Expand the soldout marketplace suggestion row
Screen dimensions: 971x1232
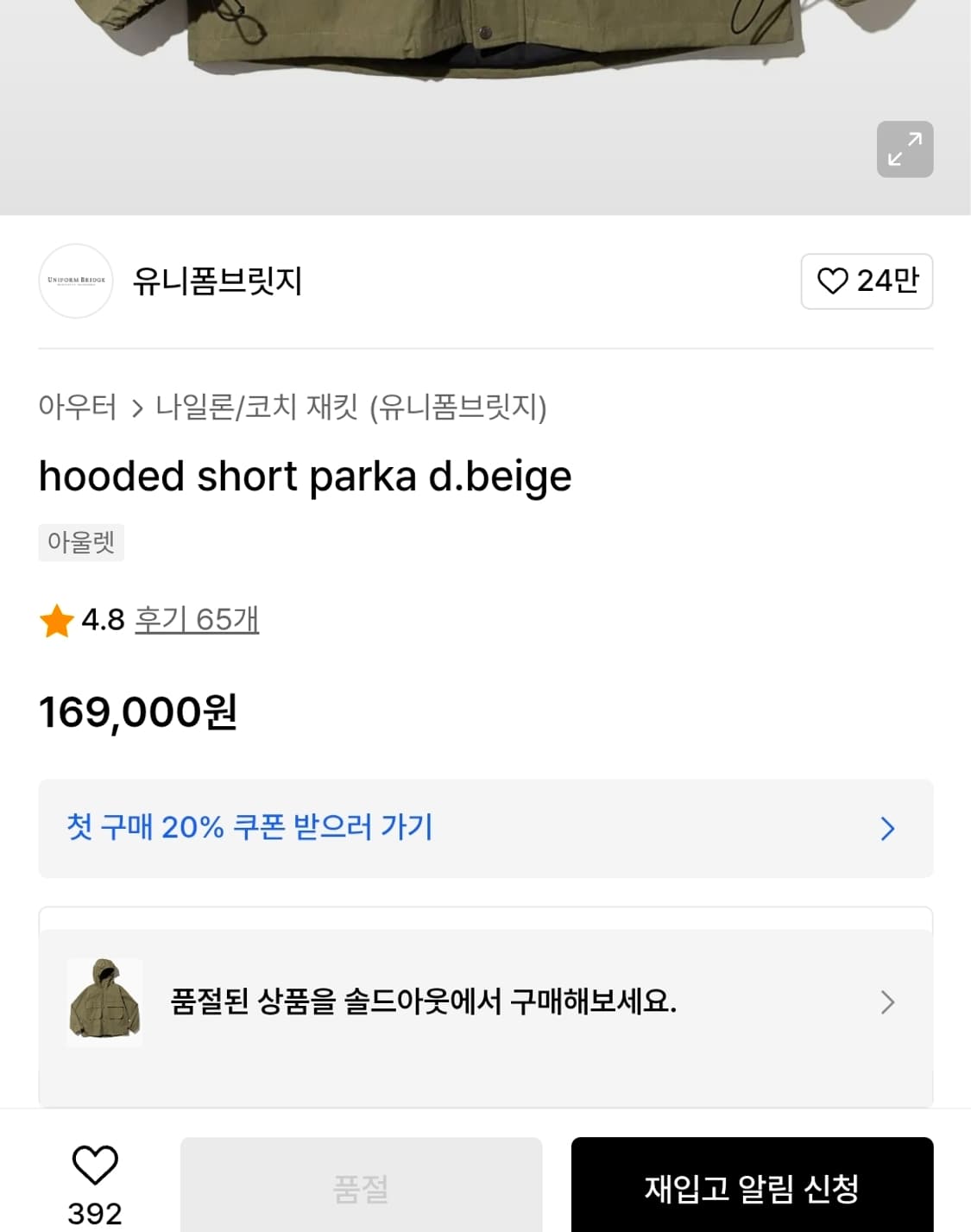485,1001
